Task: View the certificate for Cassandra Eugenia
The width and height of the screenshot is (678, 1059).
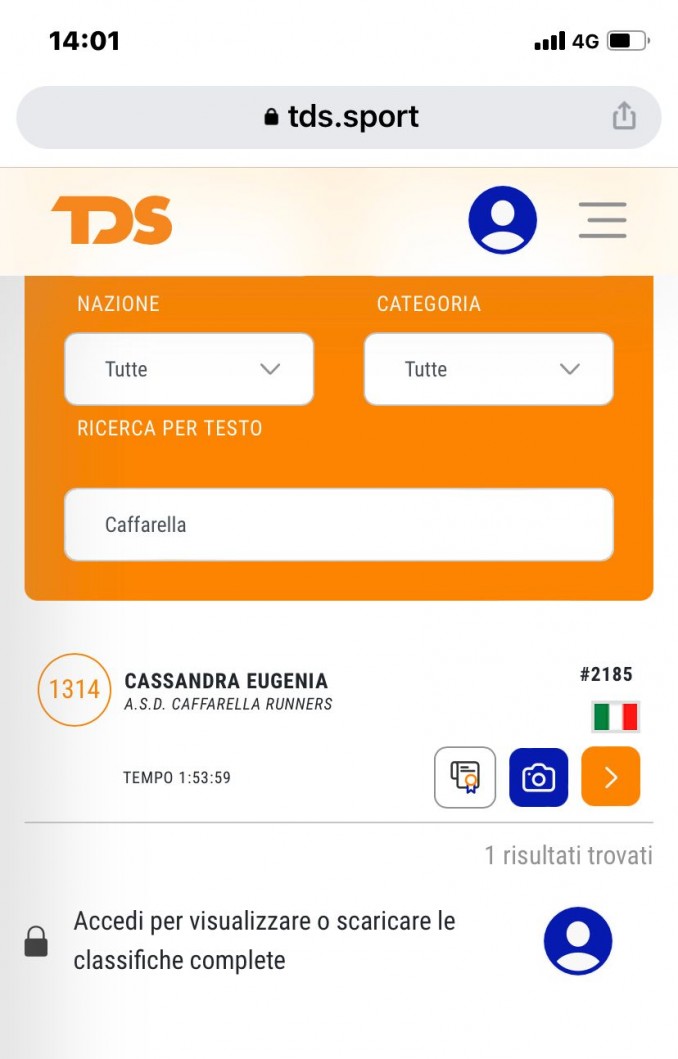Action: pos(465,777)
